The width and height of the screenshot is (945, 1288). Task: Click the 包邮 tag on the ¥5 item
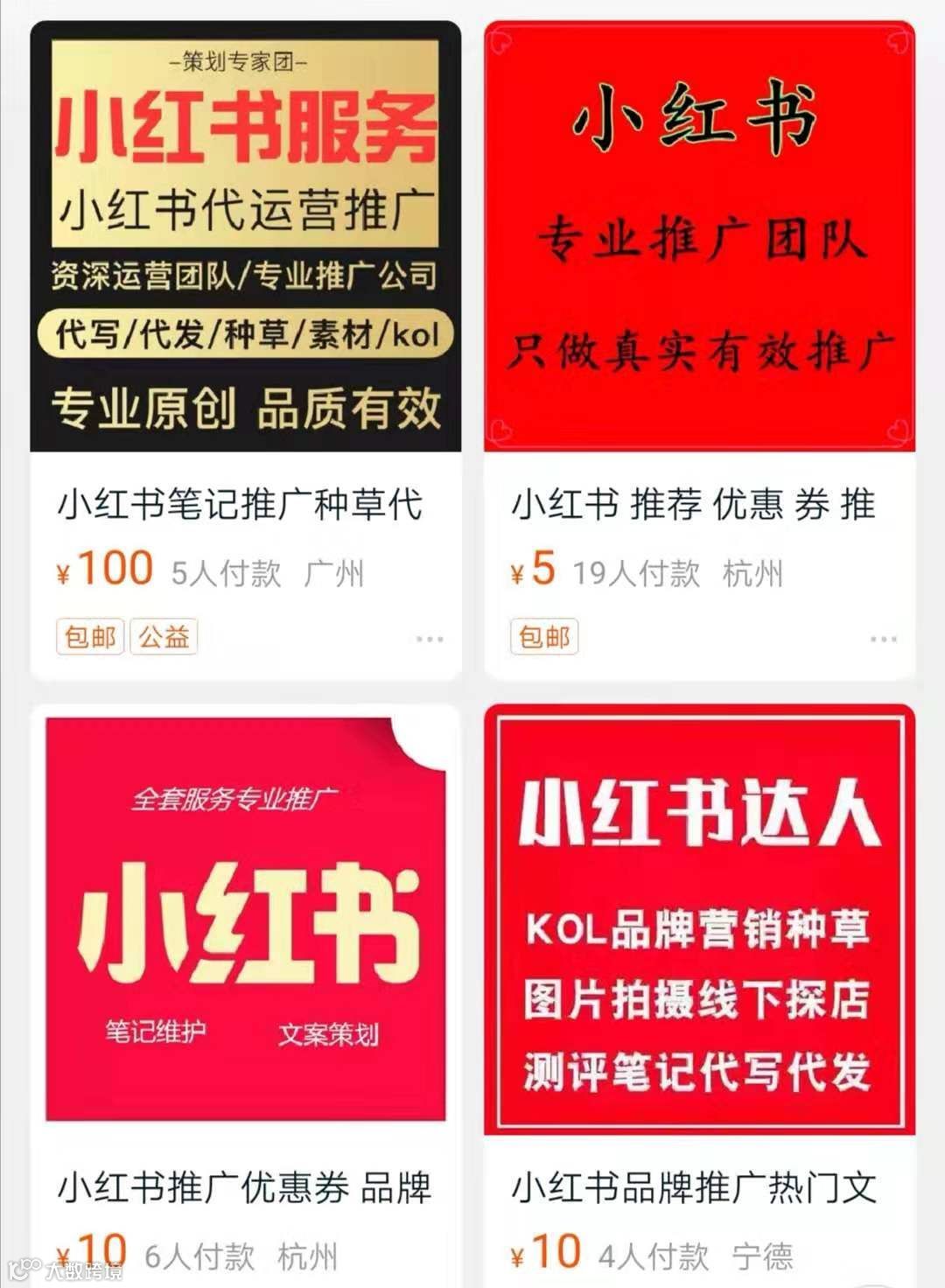(x=542, y=638)
